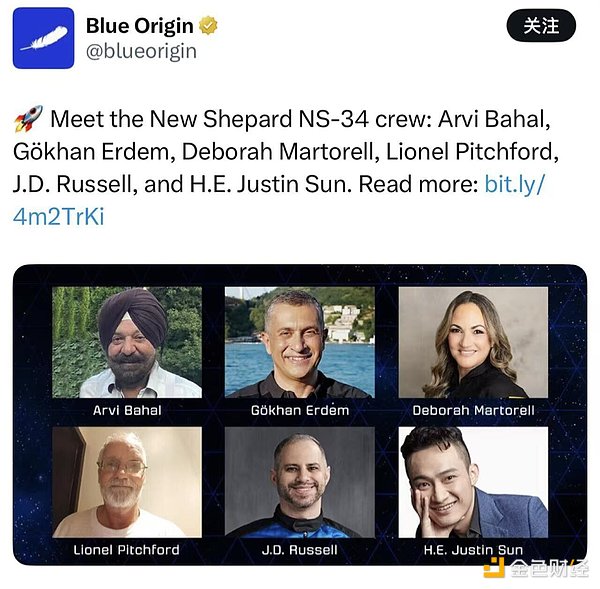
Task: Open the @blueorigin profile handle
Action: coord(141,51)
